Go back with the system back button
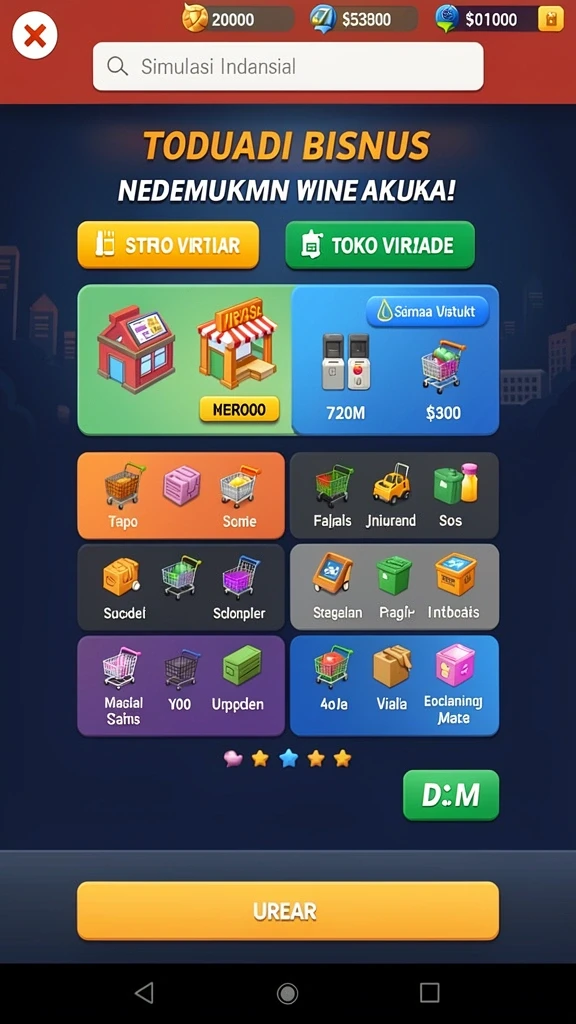 [144, 993]
